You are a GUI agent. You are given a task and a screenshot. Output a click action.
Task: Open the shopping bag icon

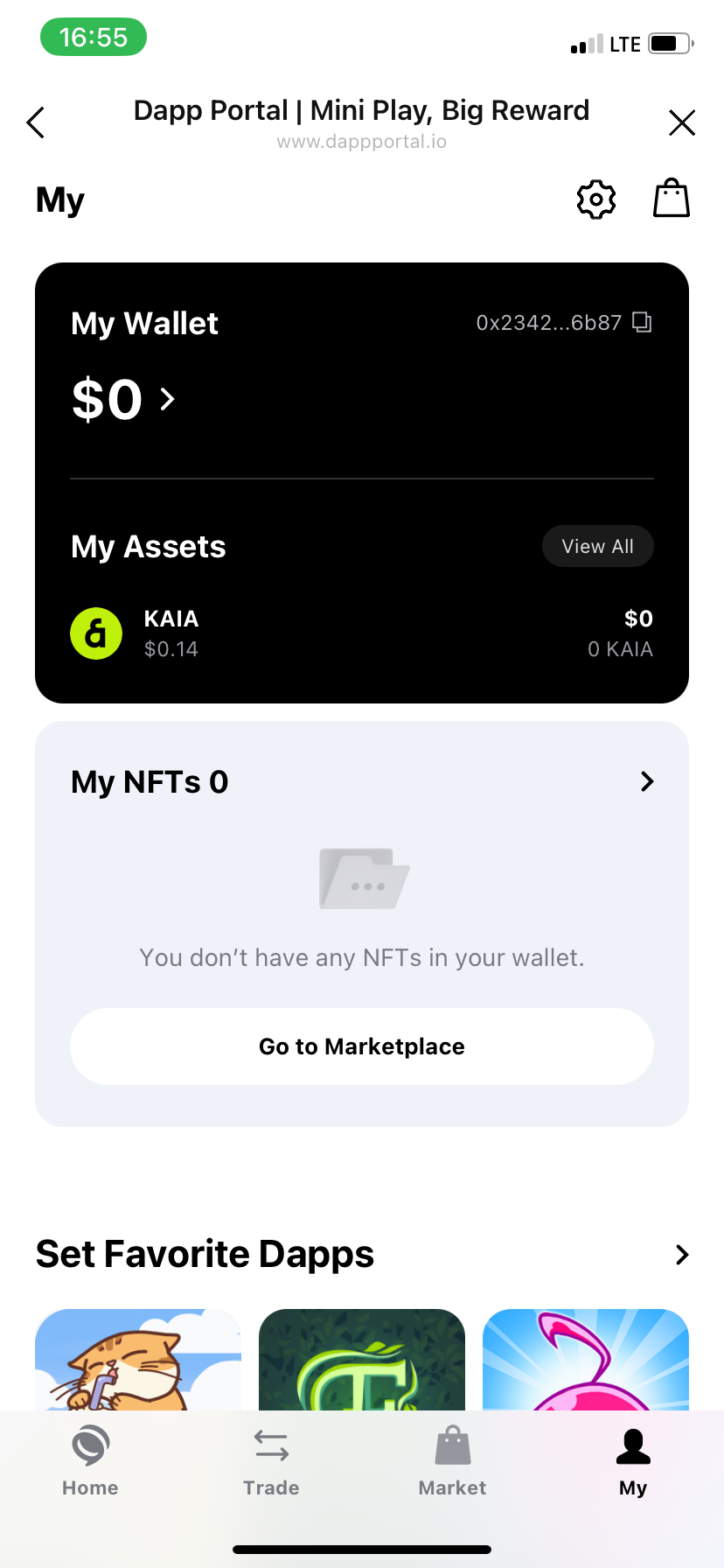pos(672,199)
